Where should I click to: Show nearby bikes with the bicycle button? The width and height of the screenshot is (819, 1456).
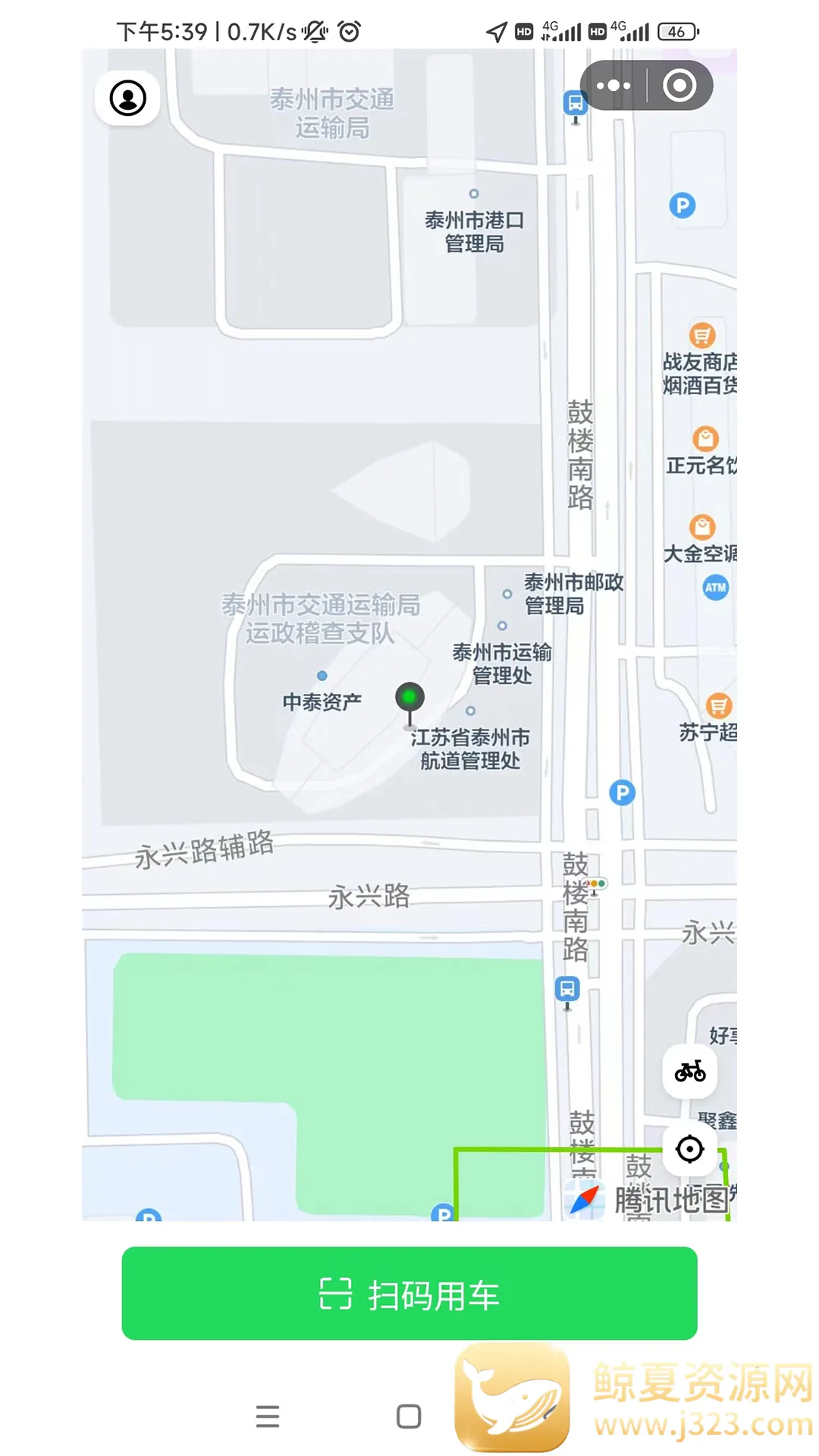[690, 1072]
